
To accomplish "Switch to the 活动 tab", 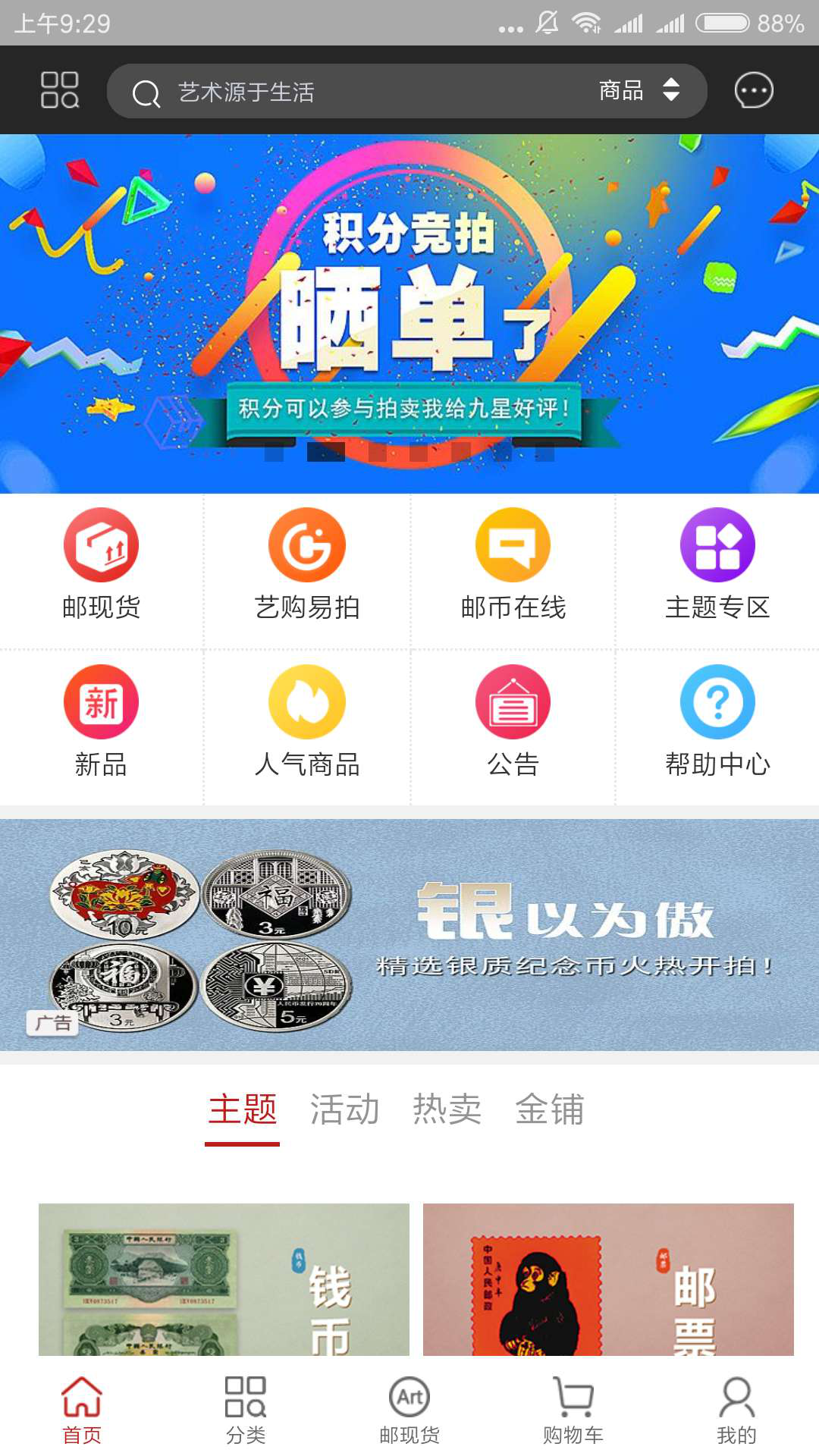I will point(344,1109).
